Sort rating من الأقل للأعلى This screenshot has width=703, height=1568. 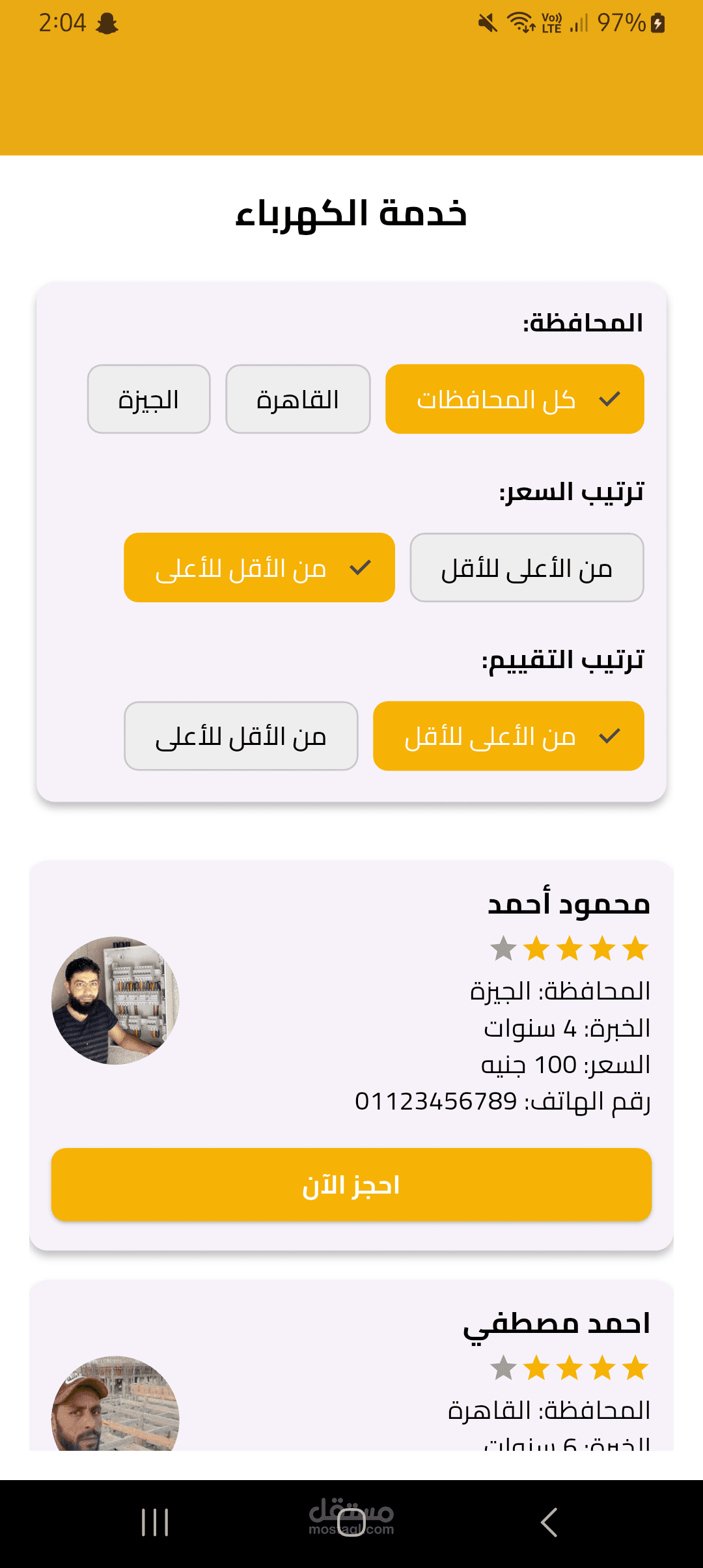pos(241,736)
